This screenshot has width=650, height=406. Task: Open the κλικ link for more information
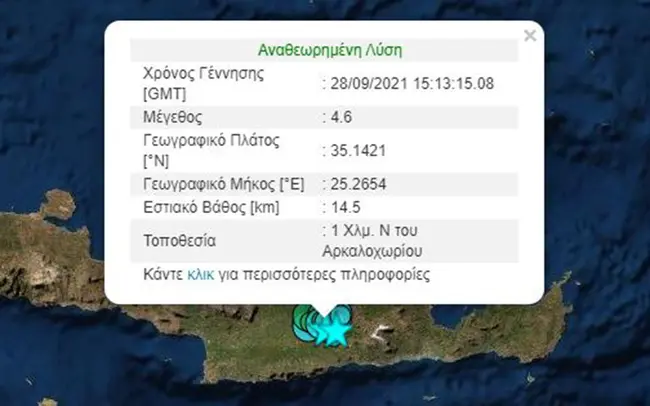[x=200, y=272]
